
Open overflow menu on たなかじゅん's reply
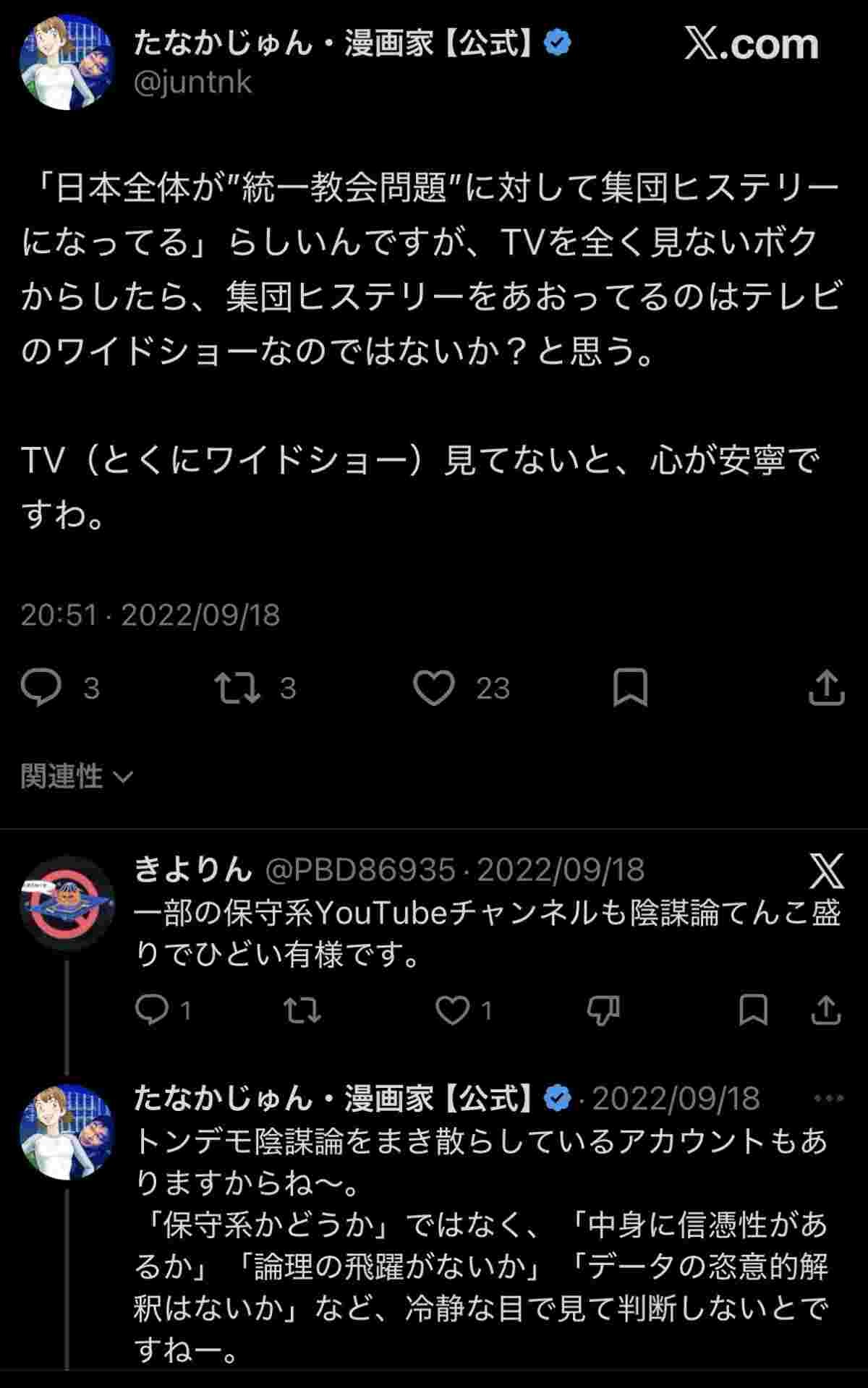pos(828,1098)
